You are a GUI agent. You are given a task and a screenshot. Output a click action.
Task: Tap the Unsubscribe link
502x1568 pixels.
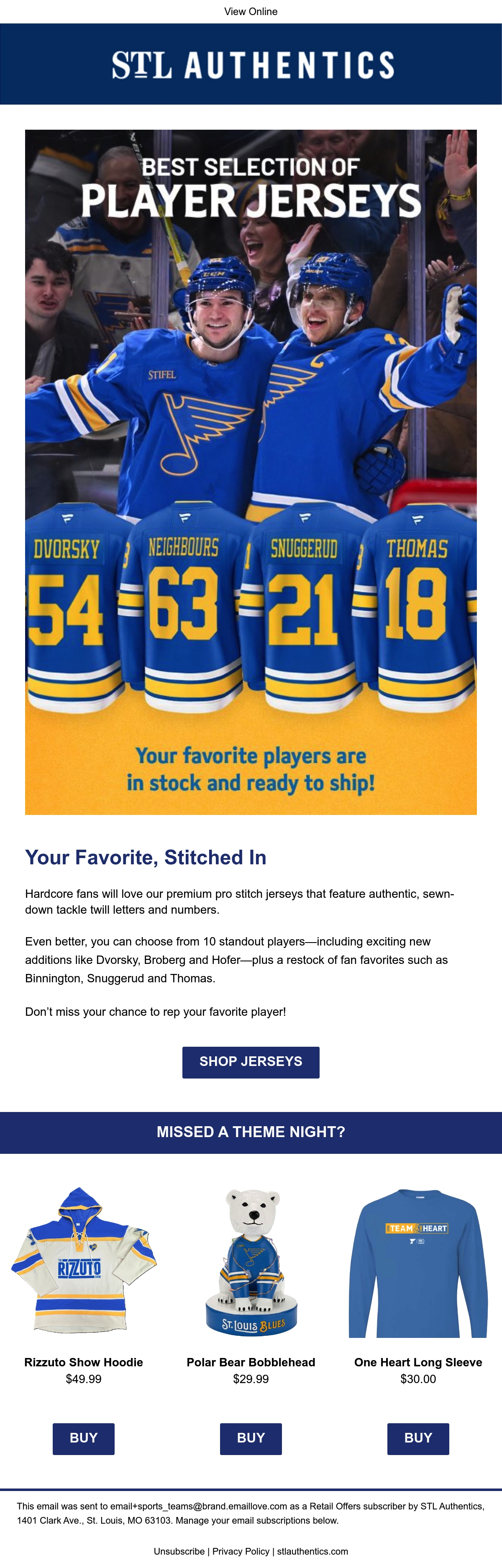(x=179, y=1551)
